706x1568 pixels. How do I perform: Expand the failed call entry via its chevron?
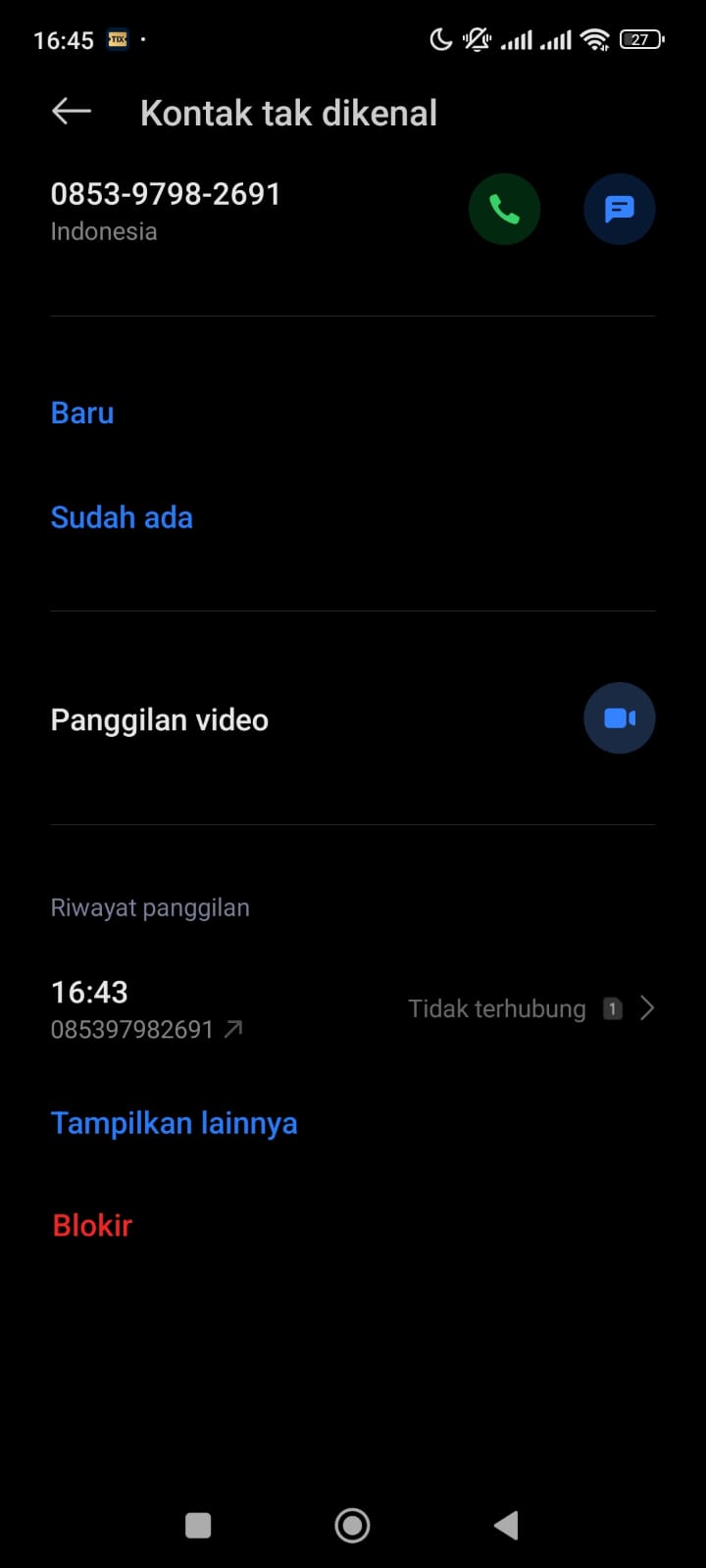pyautogui.click(x=647, y=1007)
